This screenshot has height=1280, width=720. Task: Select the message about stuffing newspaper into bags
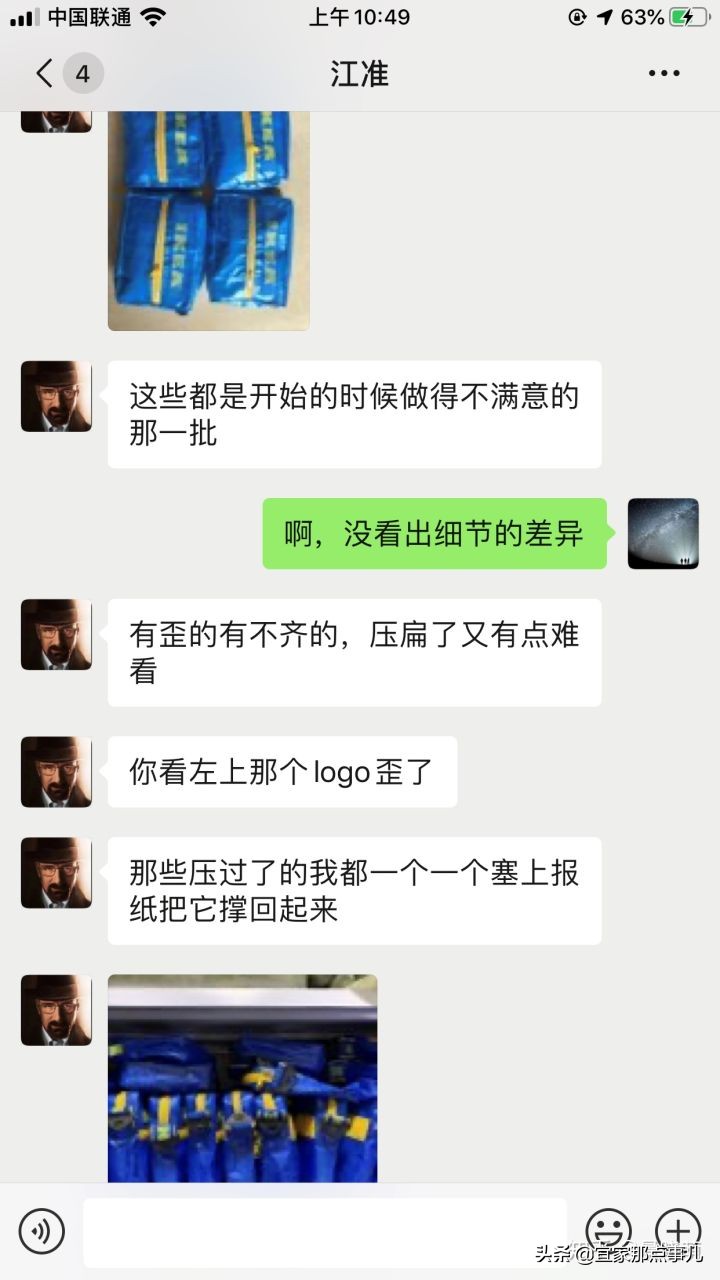(x=354, y=890)
